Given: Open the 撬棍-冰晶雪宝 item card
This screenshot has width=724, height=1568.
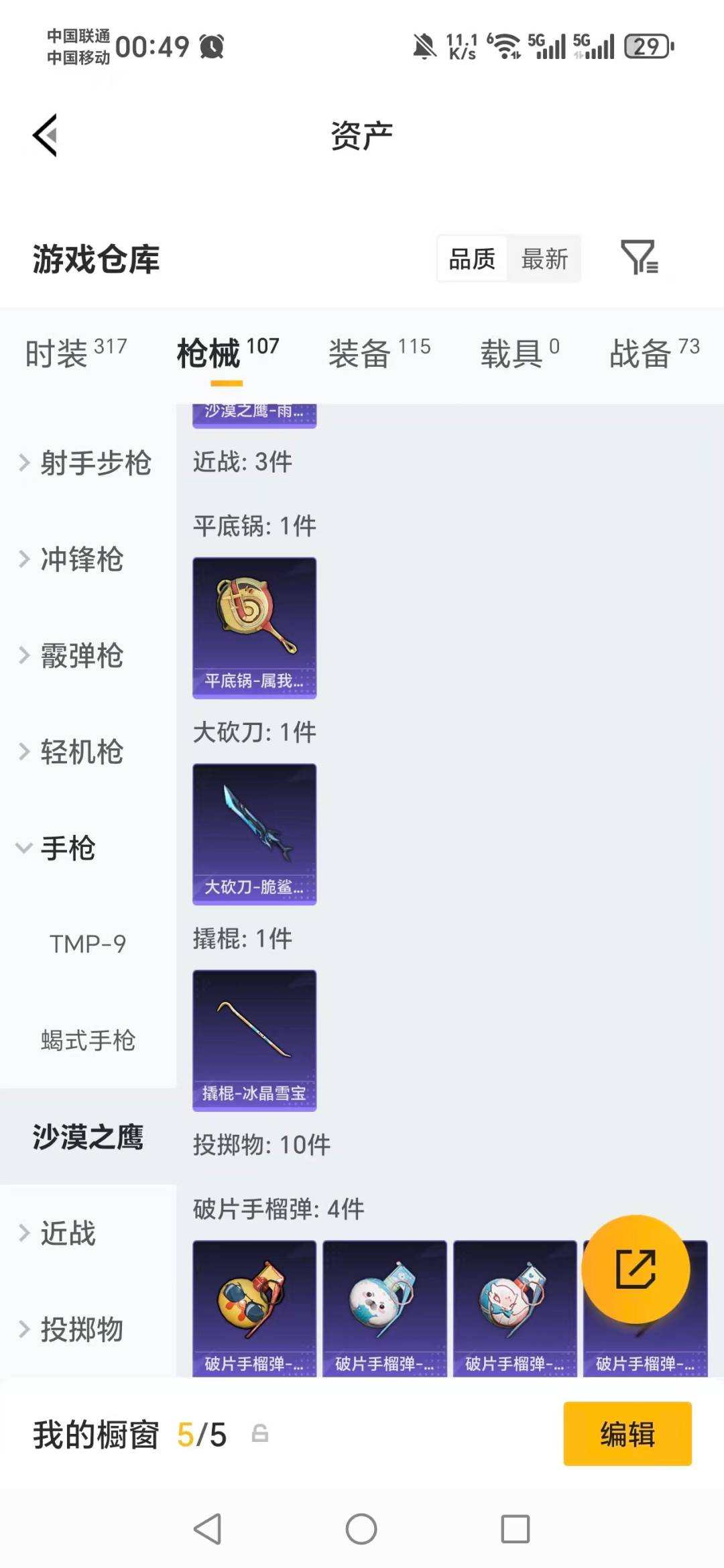Looking at the screenshot, I should pyautogui.click(x=255, y=1038).
